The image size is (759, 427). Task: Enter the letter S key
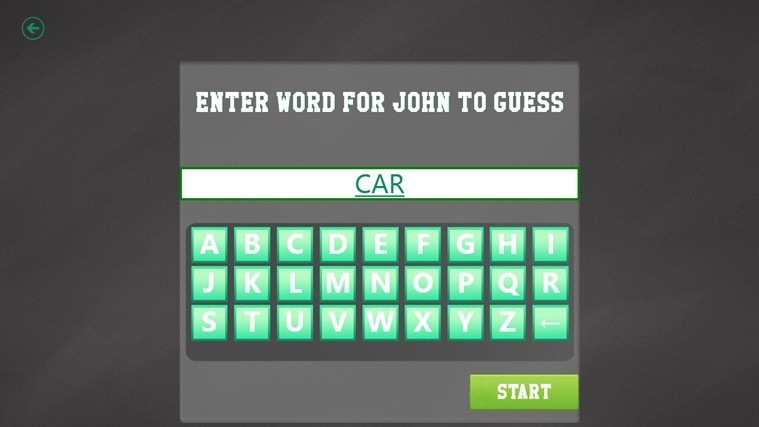209,322
